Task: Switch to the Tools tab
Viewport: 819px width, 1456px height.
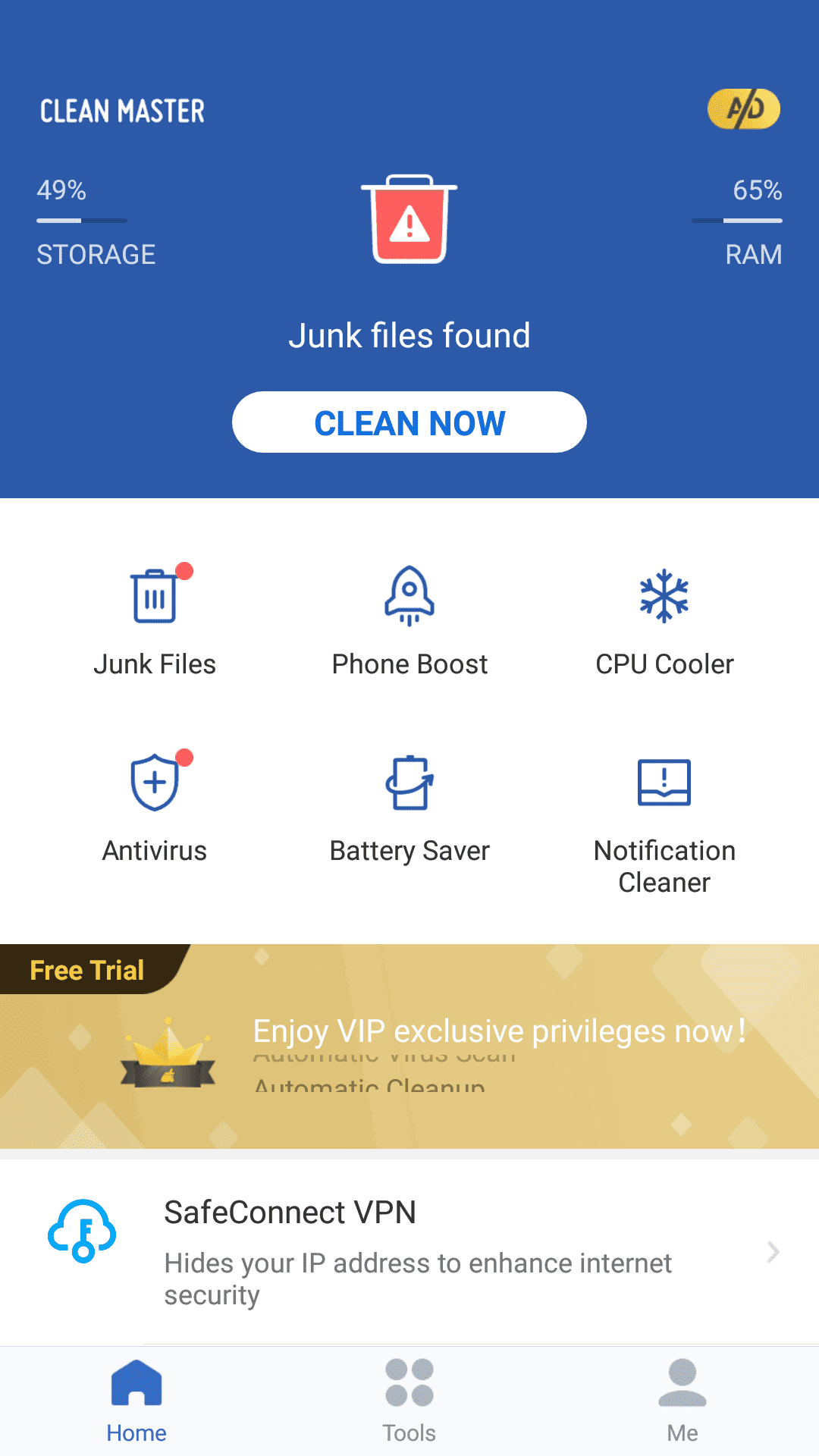Action: coord(409,1401)
